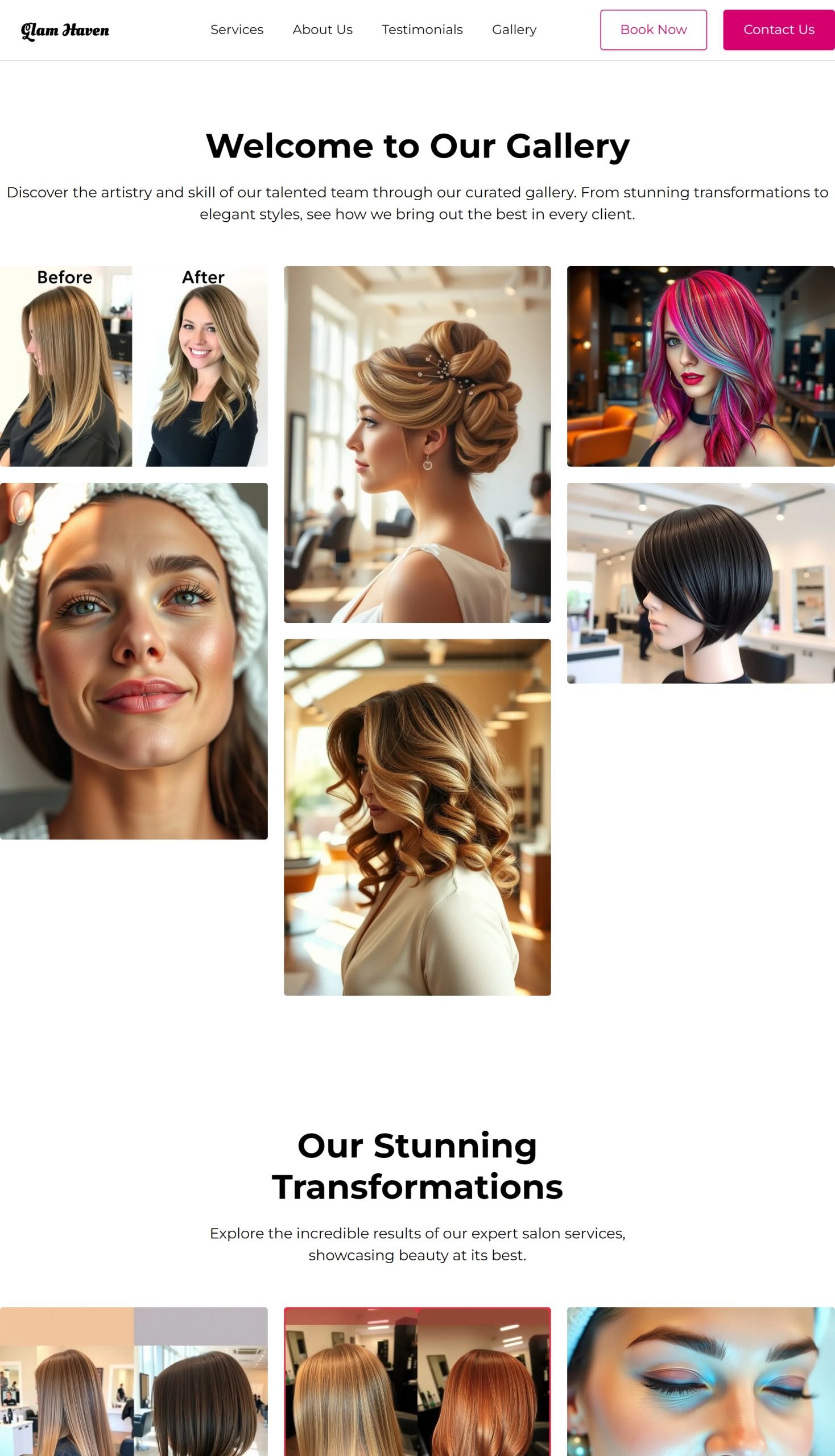View the blonde and copper hair photo
The image size is (835, 1456).
pyautogui.click(x=417, y=1381)
